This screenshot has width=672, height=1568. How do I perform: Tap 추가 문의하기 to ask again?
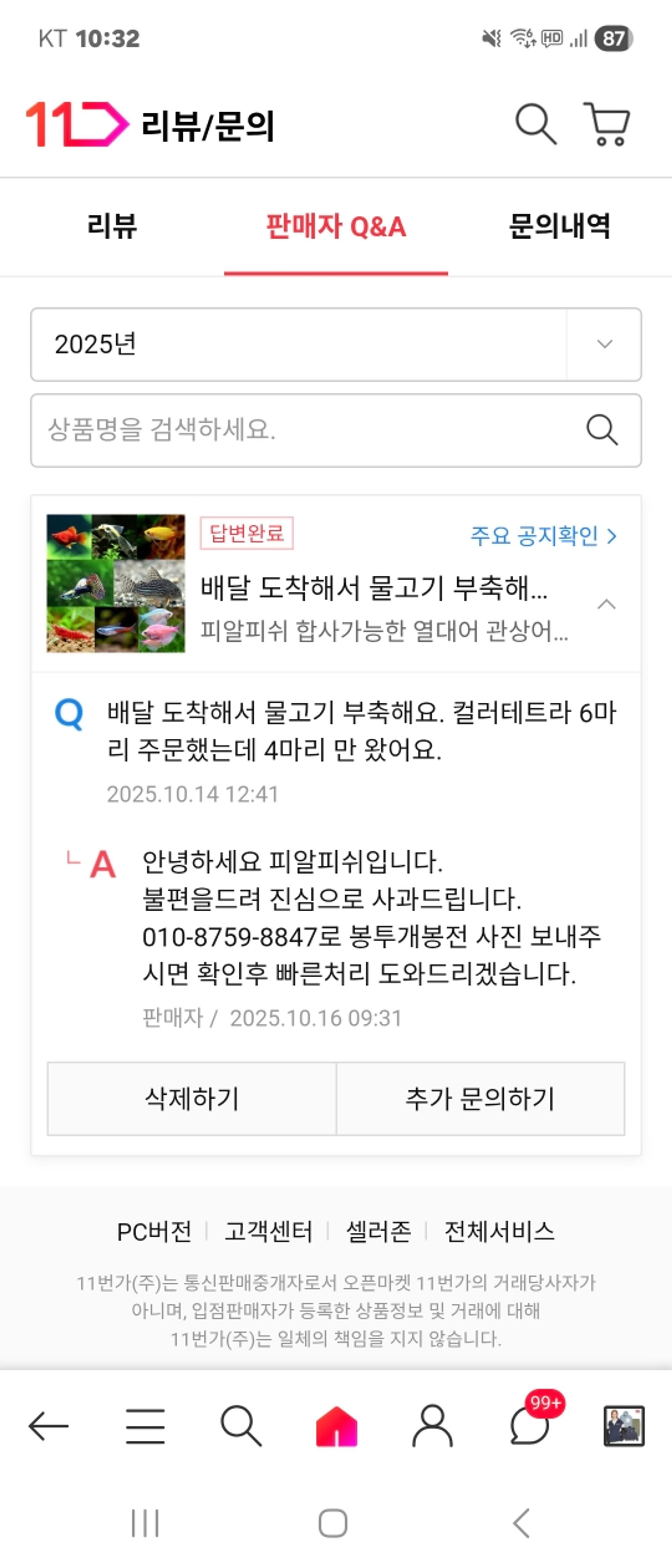coord(480,1099)
